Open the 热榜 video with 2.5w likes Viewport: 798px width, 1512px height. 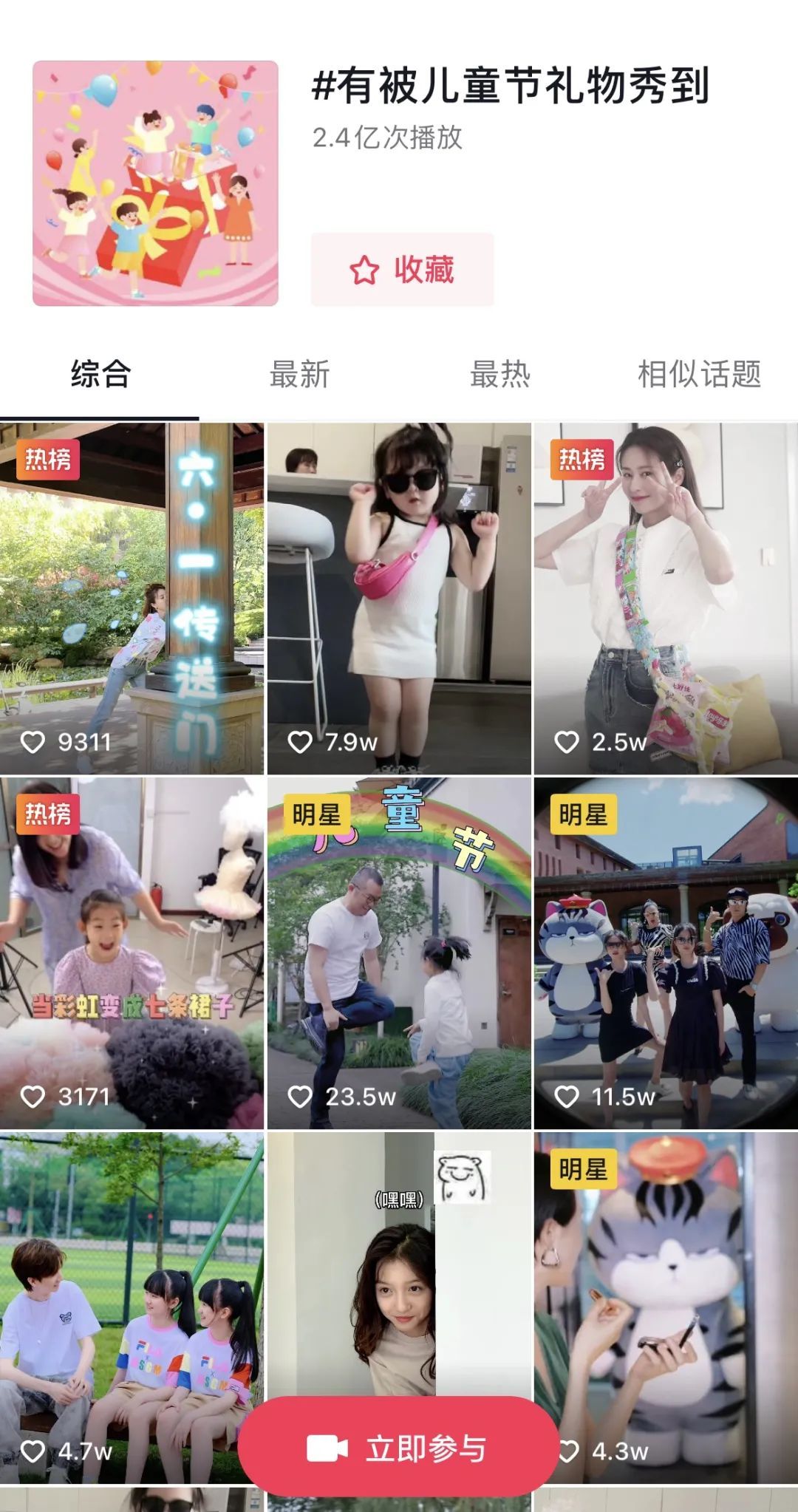(x=665, y=599)
